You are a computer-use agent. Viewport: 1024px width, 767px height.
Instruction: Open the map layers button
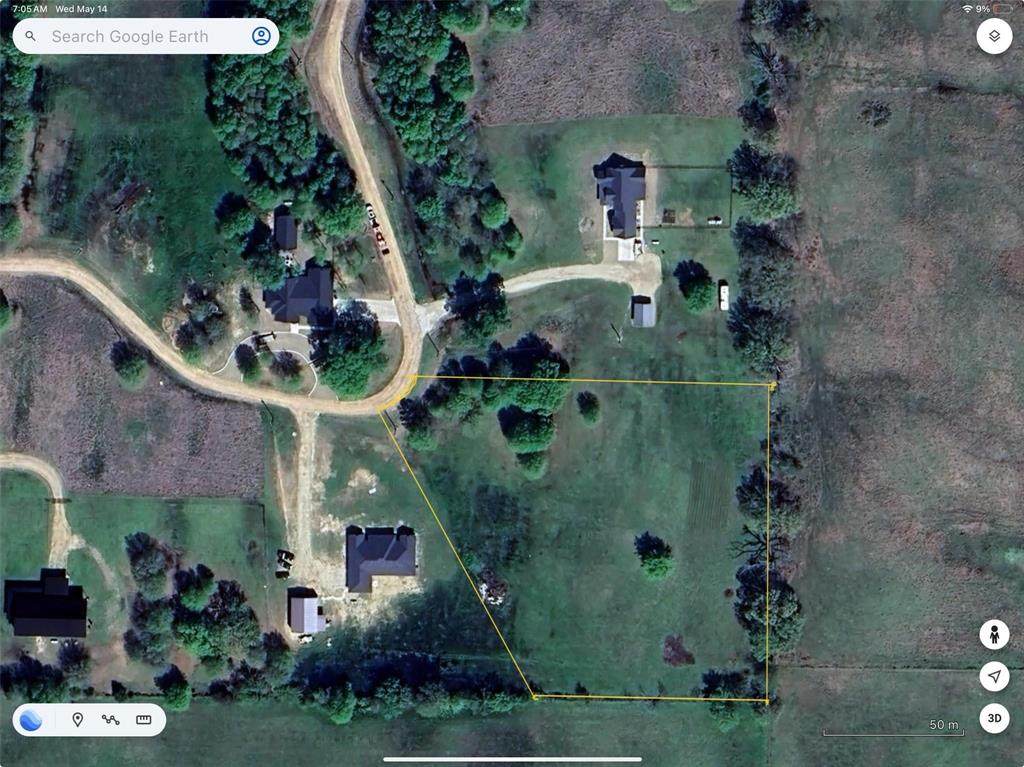[994, 36]
